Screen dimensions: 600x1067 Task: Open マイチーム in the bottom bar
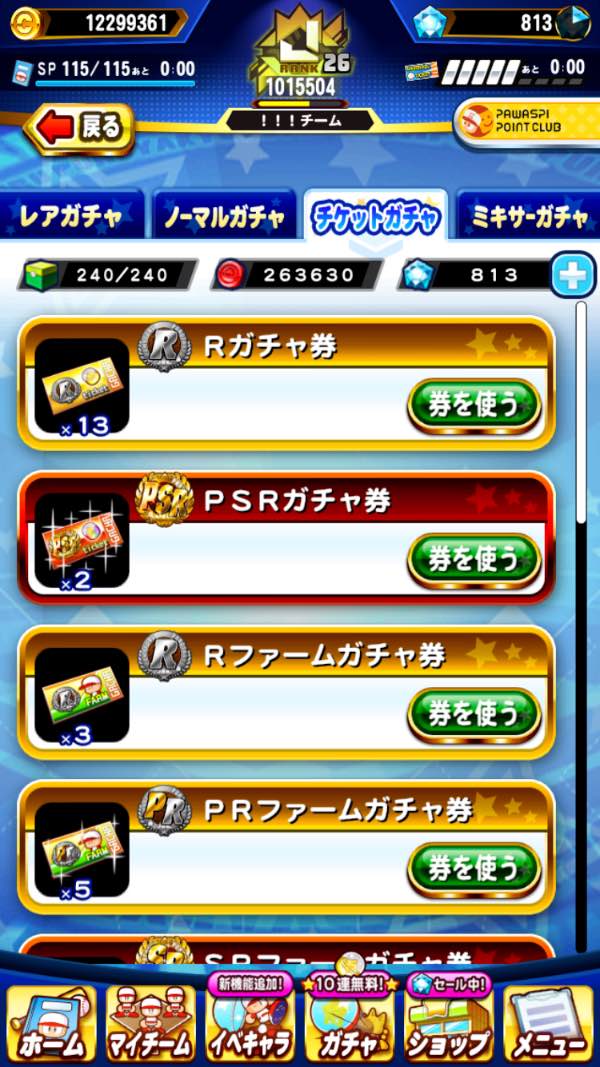tap(150, 1024)
